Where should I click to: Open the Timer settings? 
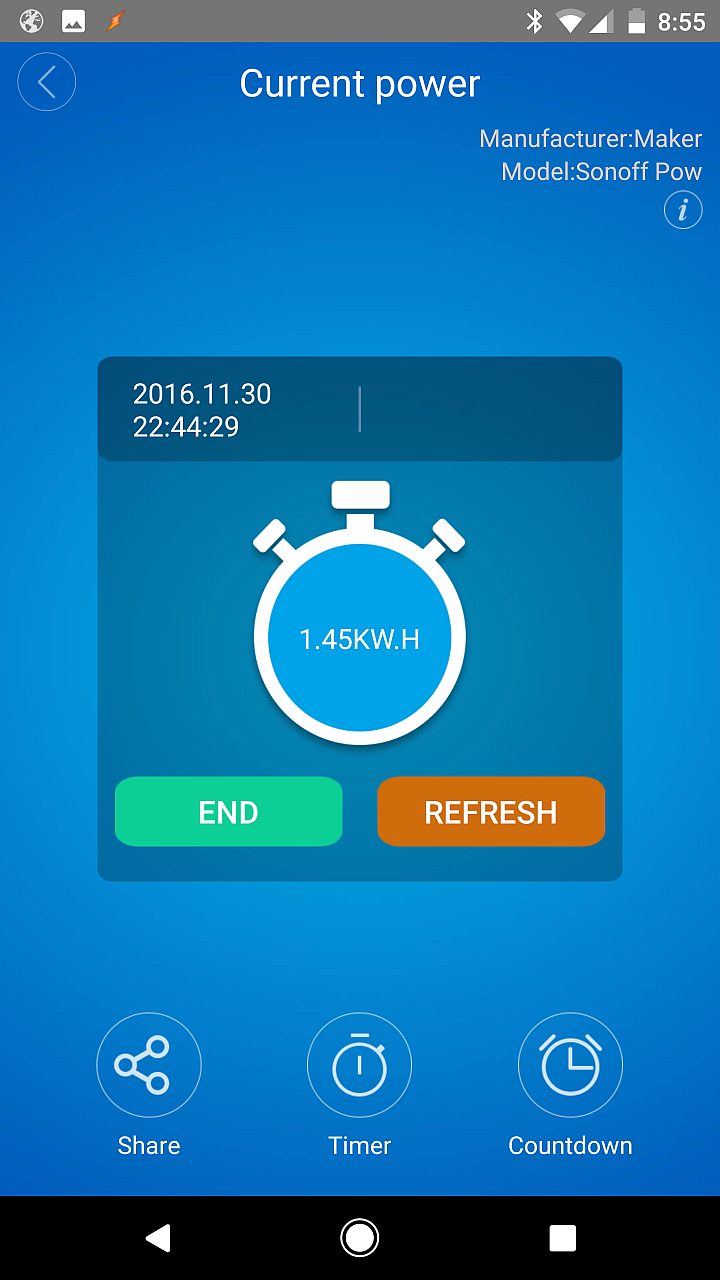point(360,1065)
